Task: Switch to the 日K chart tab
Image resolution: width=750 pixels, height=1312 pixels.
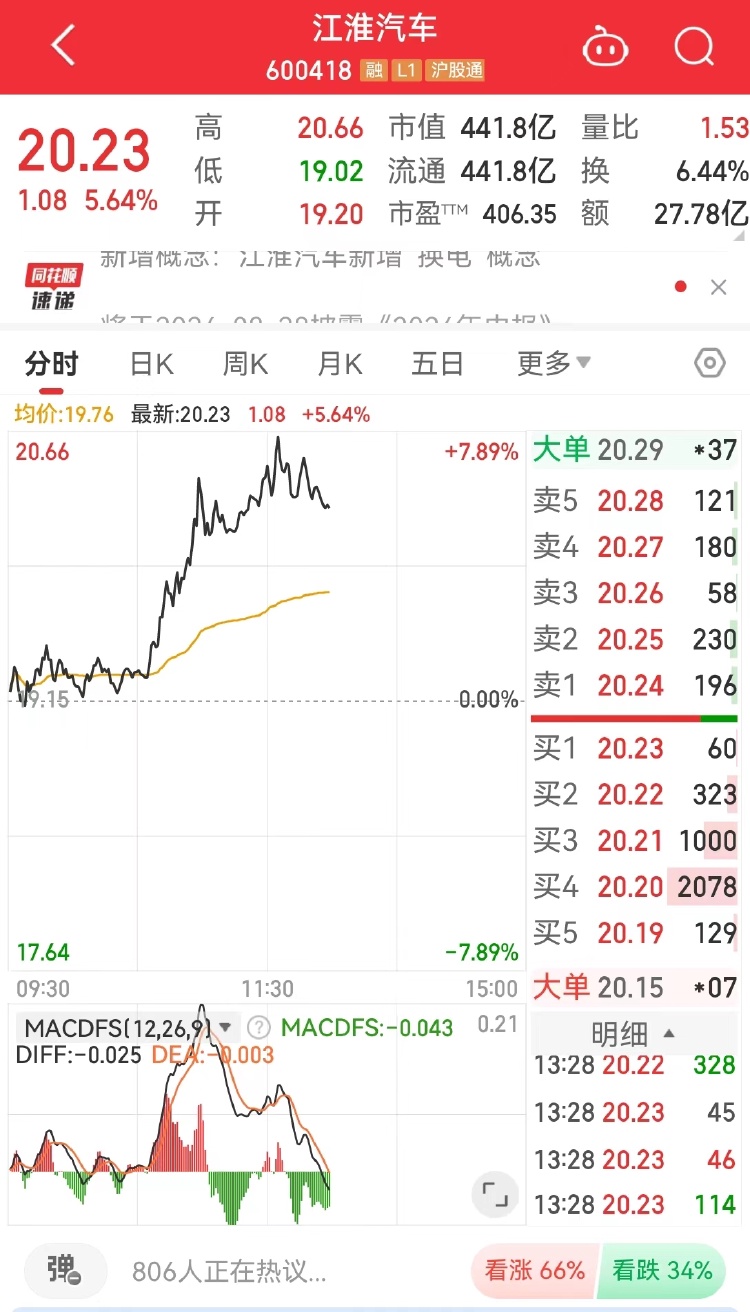Action: coord(152,364)
